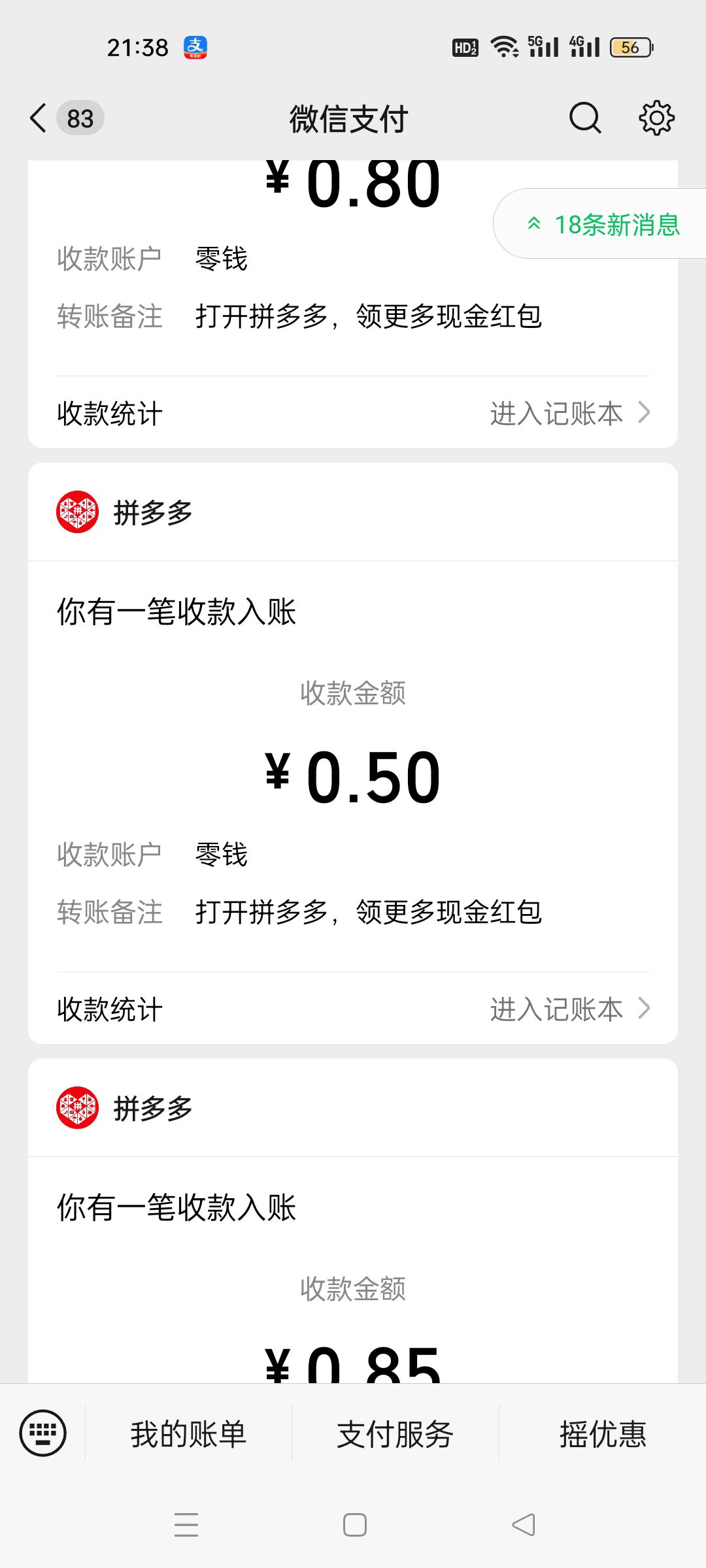Go back to the chat list
The height and width of the screenshot is (1568, 706).
[39, 118]
